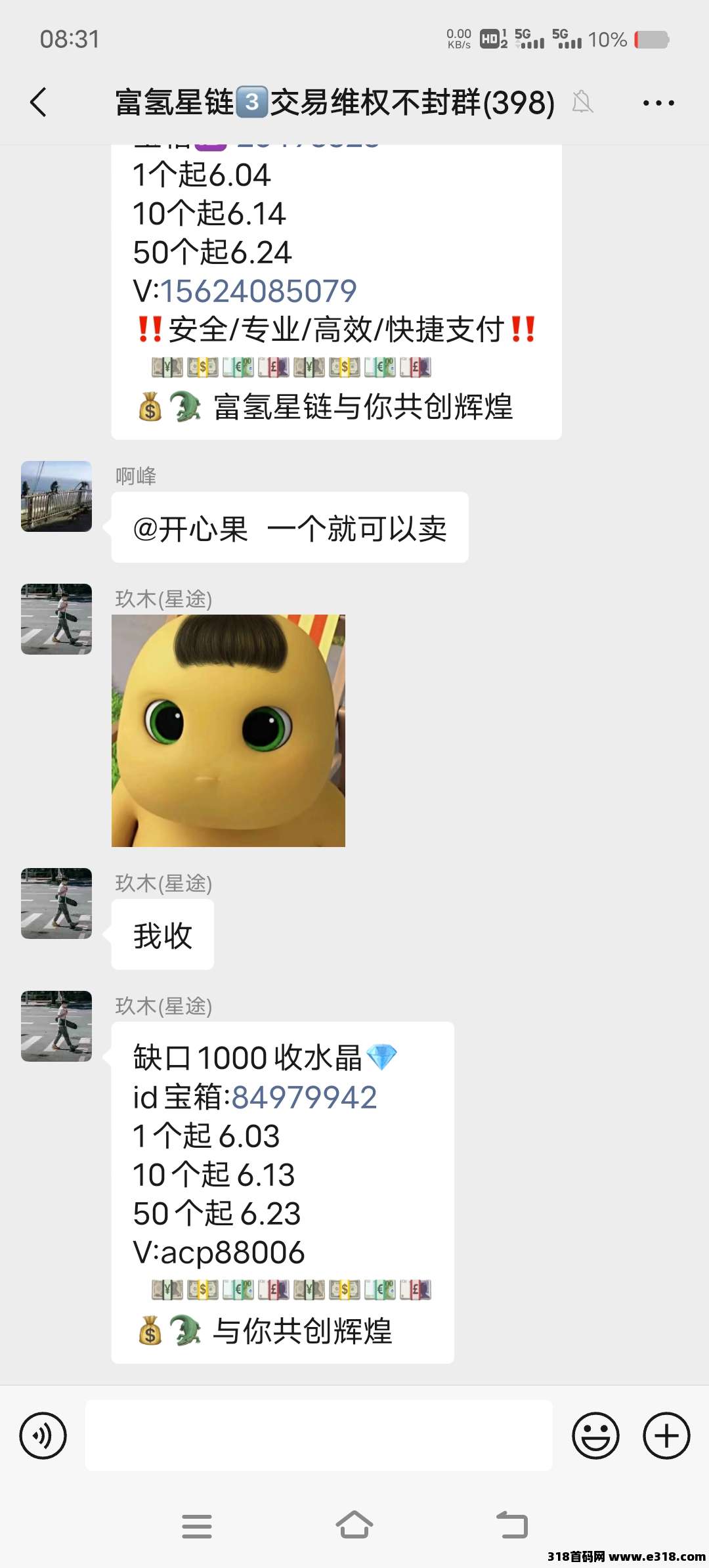Tap the linked id 84979942
Image resolution: width=709 pixels, height=1568 pixels.
(305, 1097)
